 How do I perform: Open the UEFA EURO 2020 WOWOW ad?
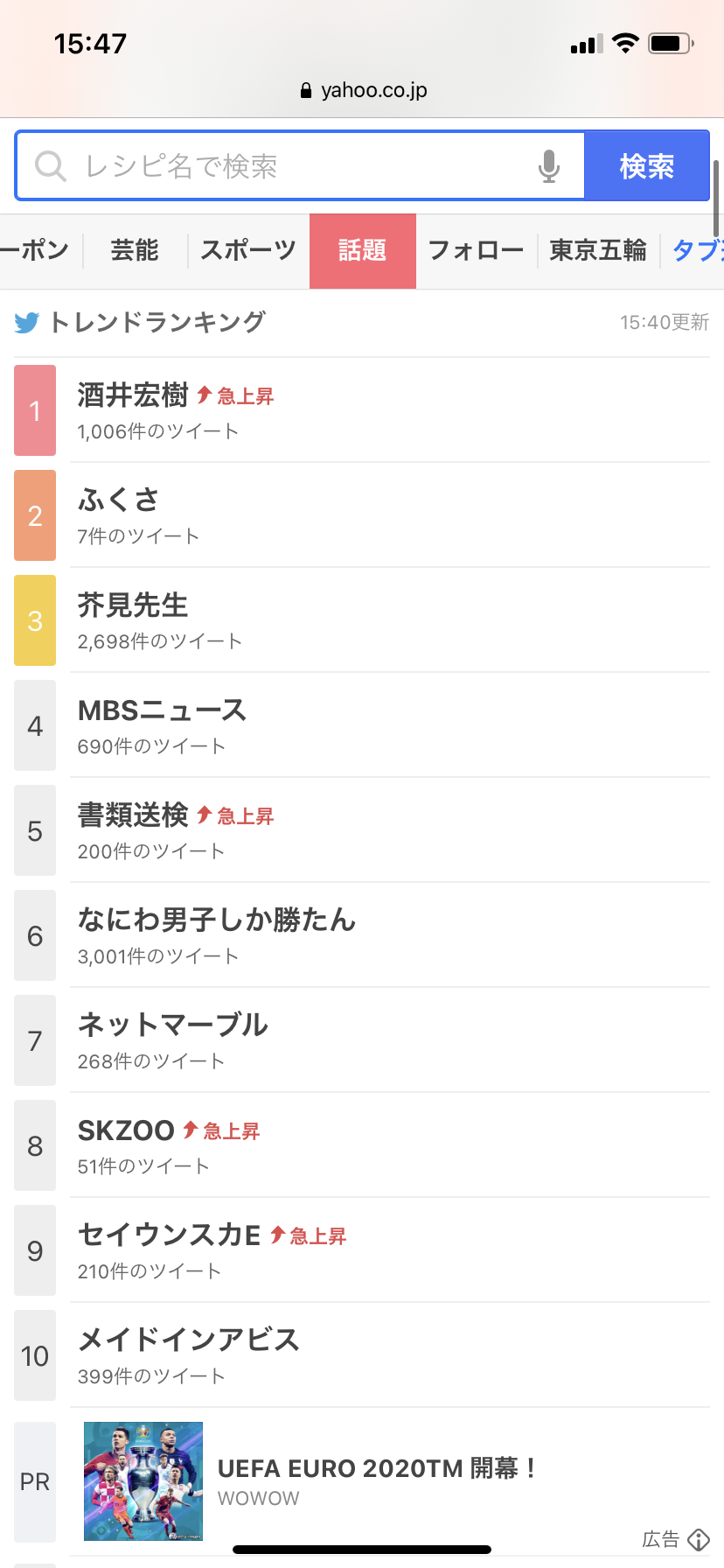[376, 1470]
